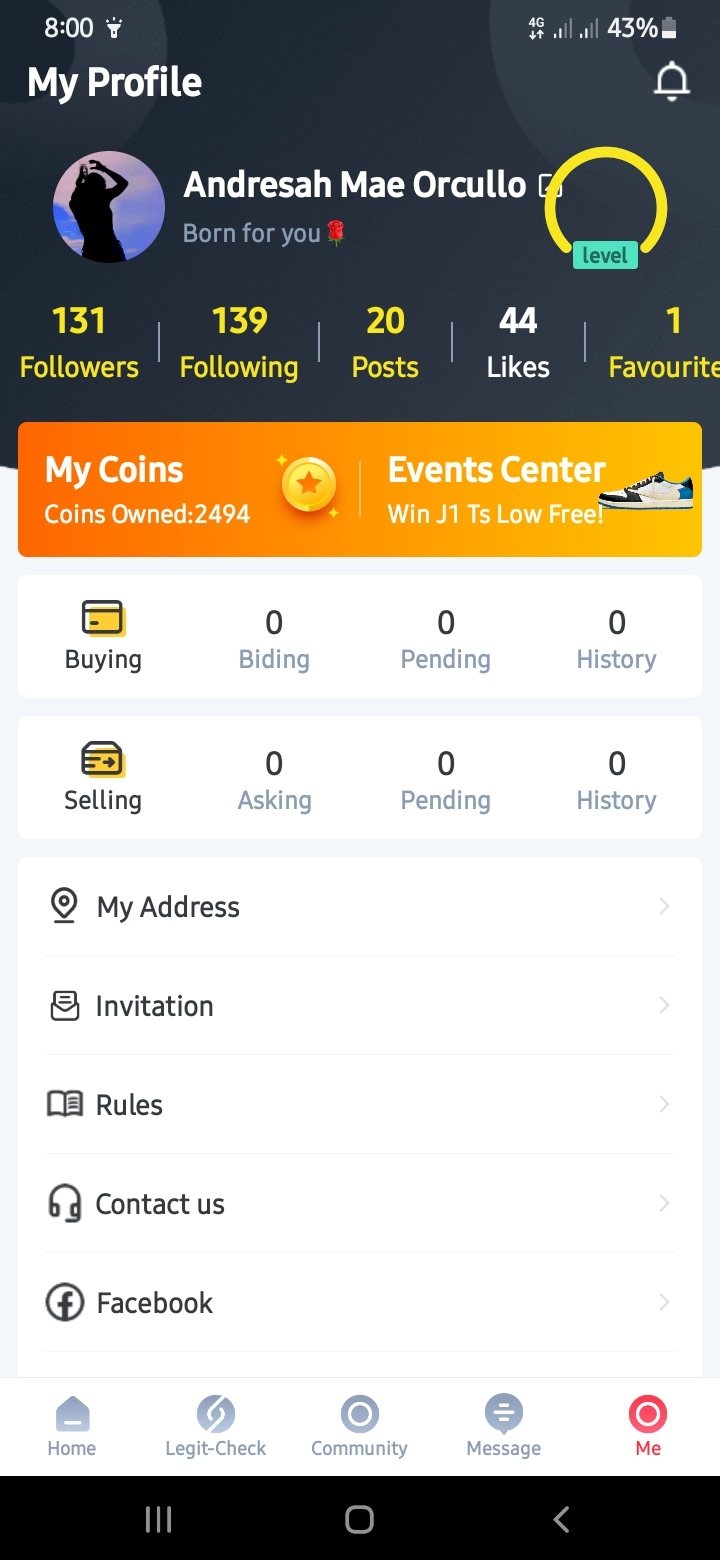The width and height of the screenshot is (720, 1560).
Task: Open the Facebook row
Action: [x=360, y=1303]
